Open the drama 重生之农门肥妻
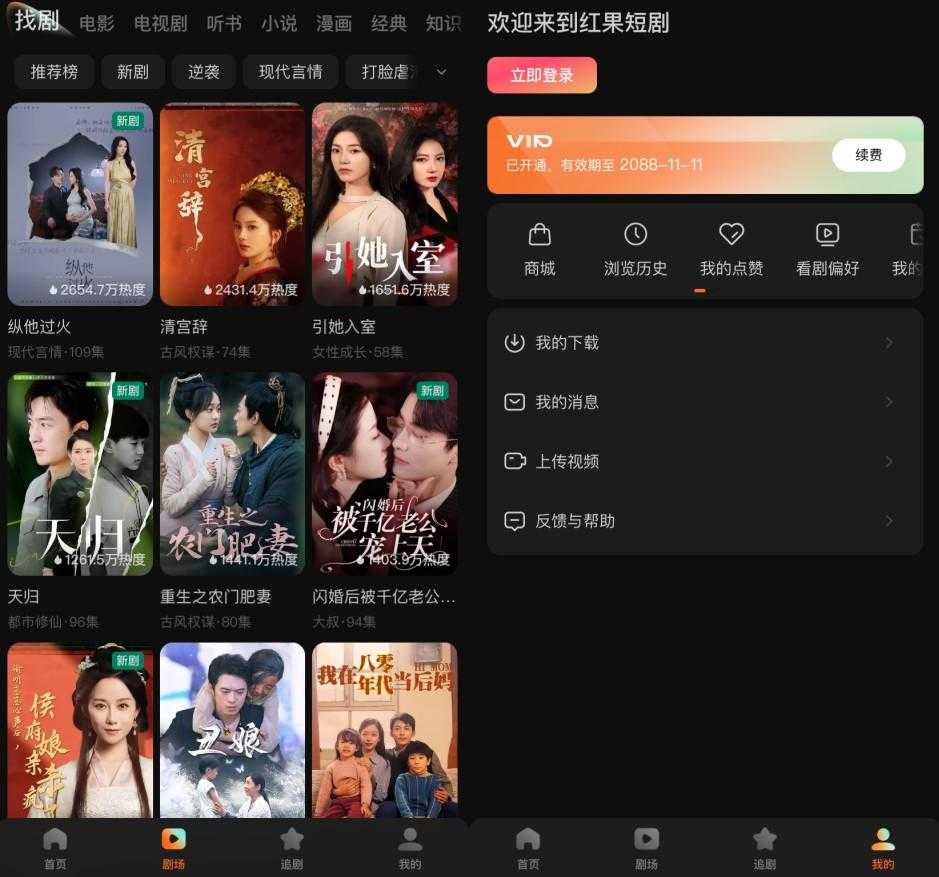This screenshot has height=877, width=939. tap(232, 474)
